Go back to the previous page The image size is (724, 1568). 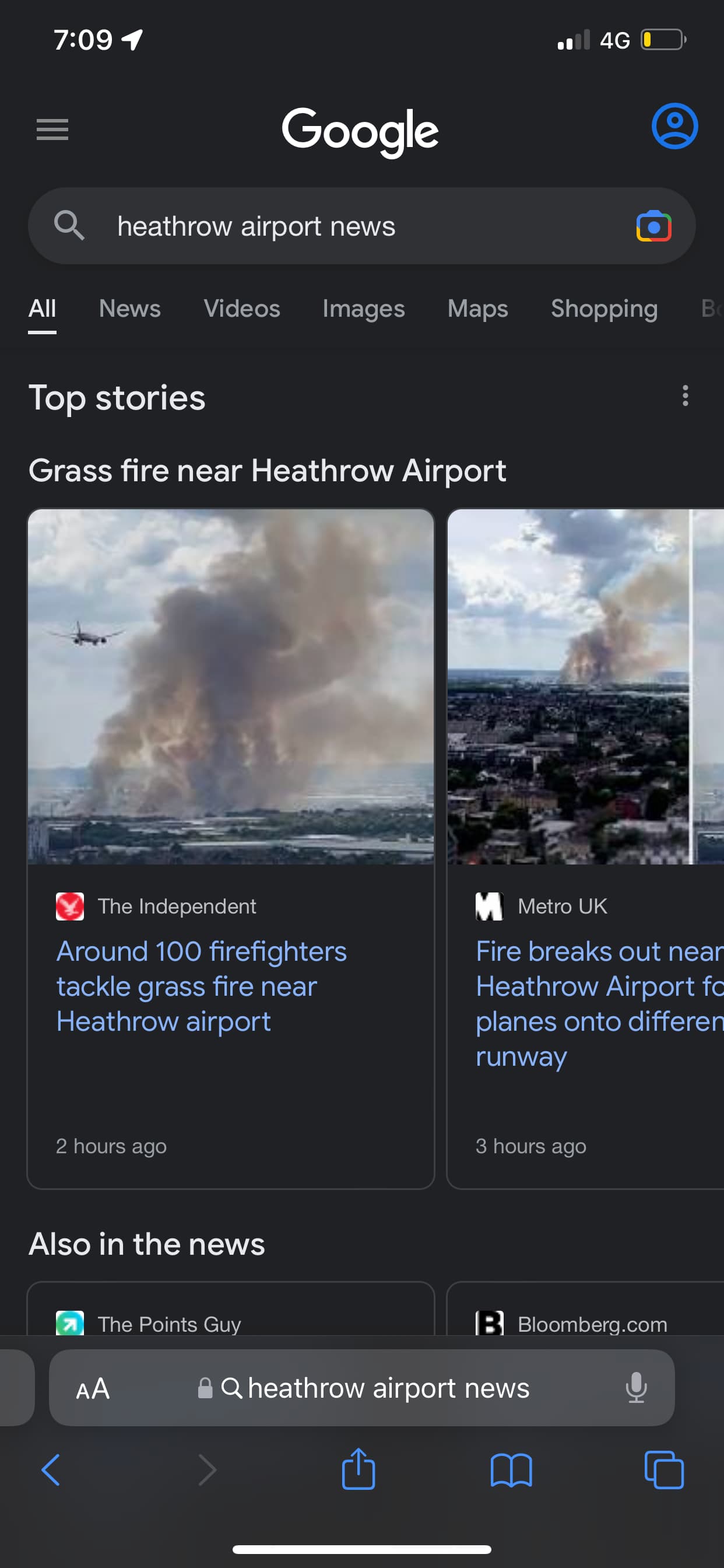tap(51, 1470)
